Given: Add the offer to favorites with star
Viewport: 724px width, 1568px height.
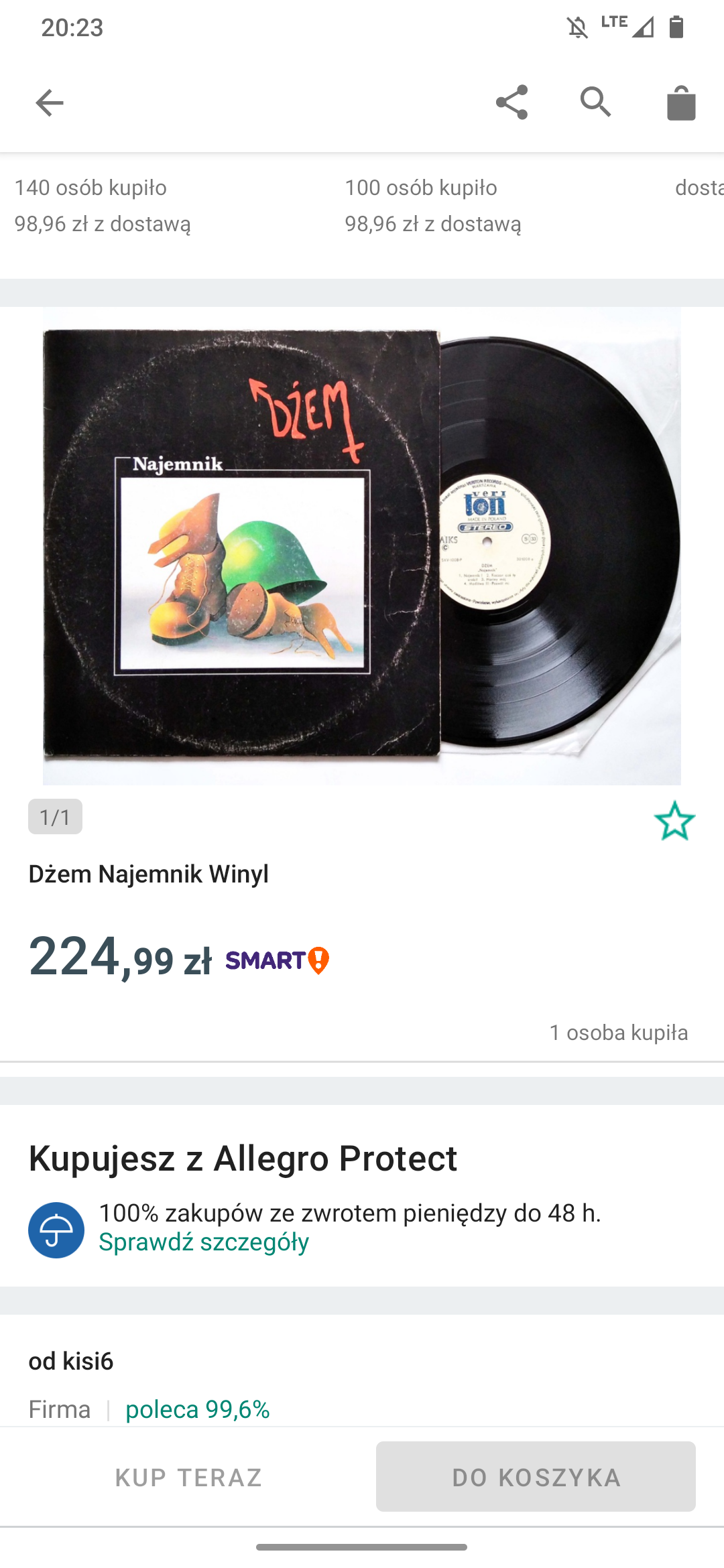Looking at the screenshot, I should [674, 821].
